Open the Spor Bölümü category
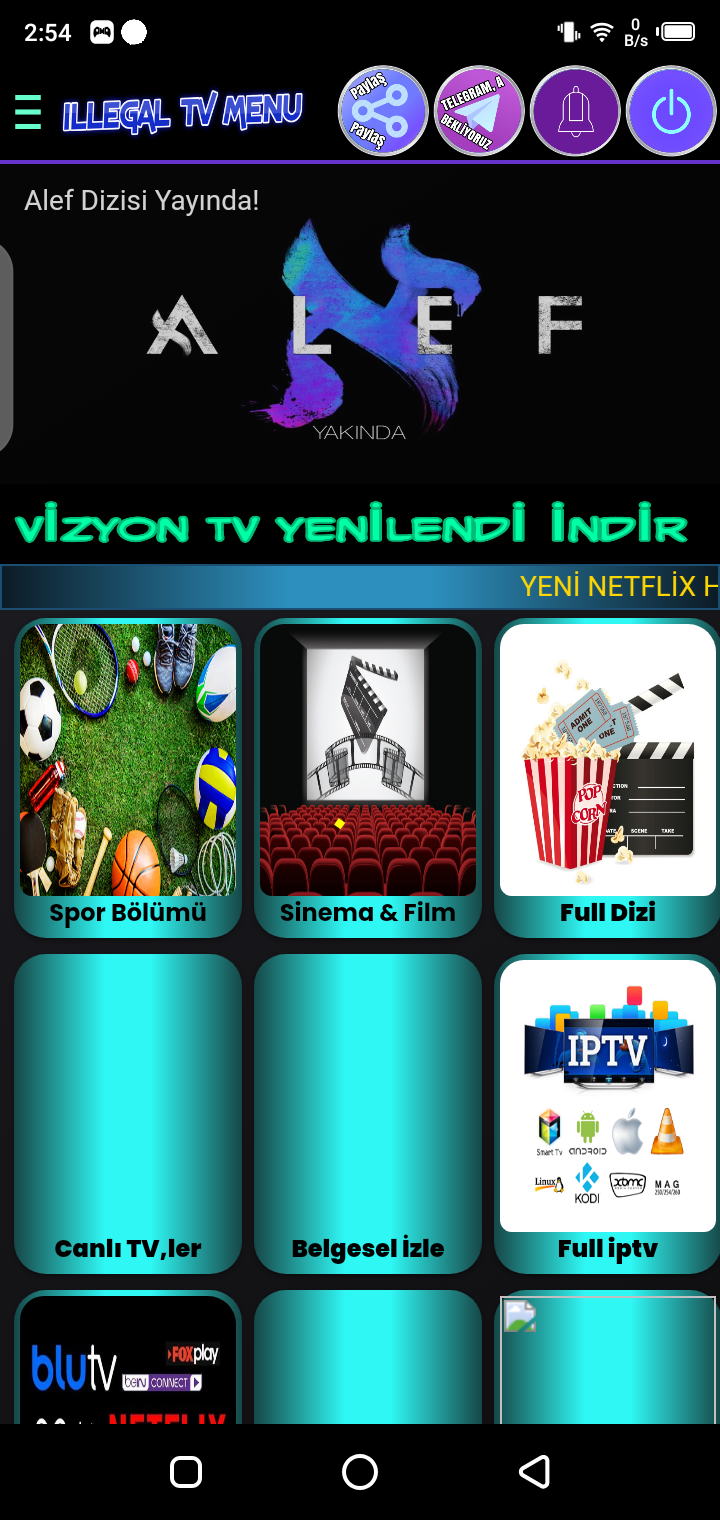The width and height of the screenshot is (720, 1520). coord(128,777)
